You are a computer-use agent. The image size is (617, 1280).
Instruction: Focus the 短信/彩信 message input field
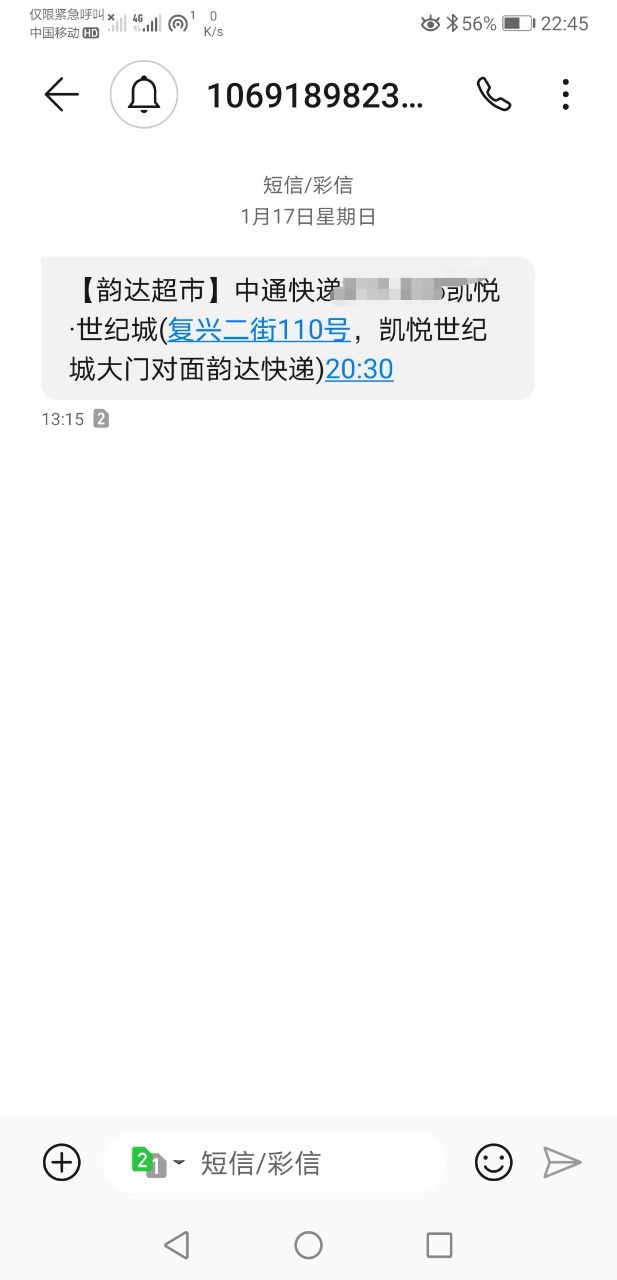(x=300, y=1162)
